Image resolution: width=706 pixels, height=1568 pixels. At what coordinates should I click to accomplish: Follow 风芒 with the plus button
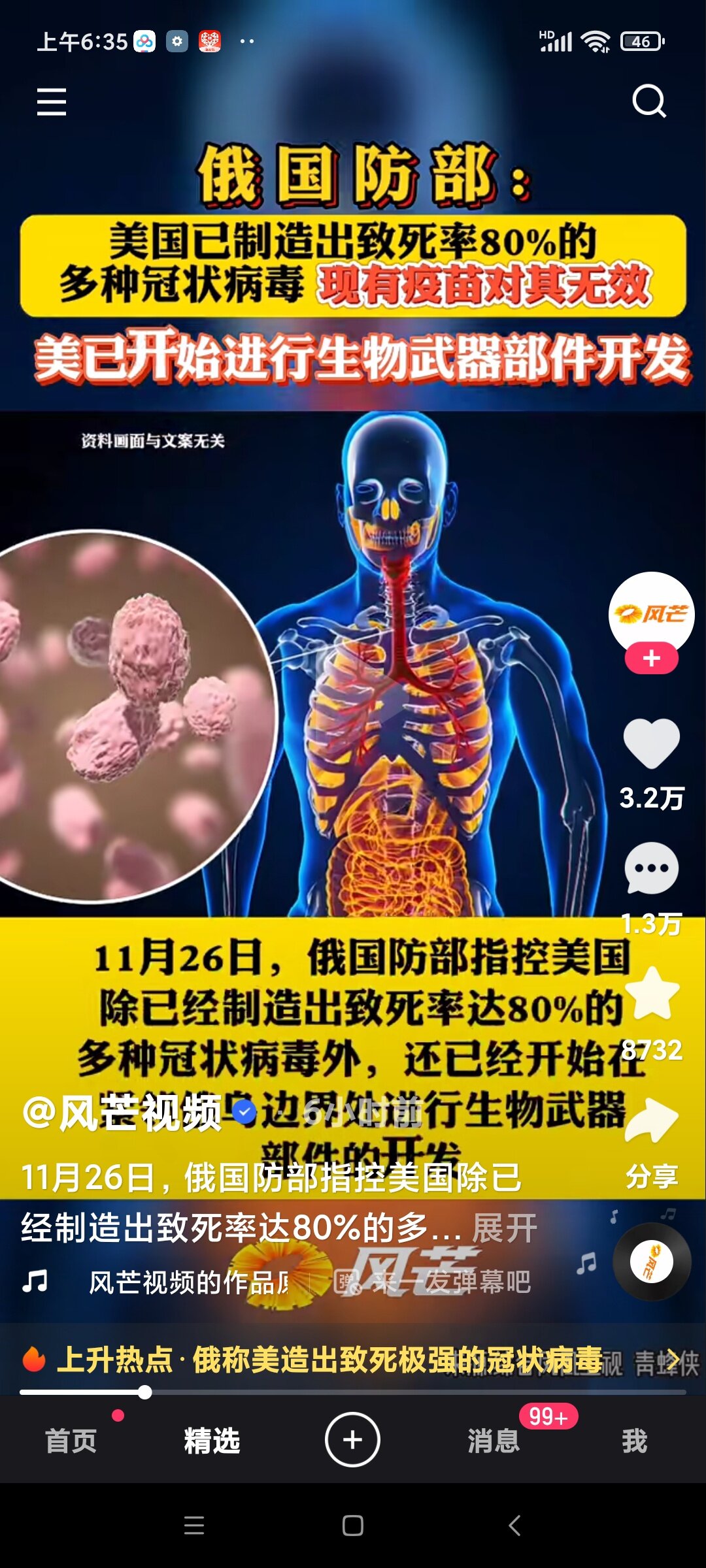(651, 659)
